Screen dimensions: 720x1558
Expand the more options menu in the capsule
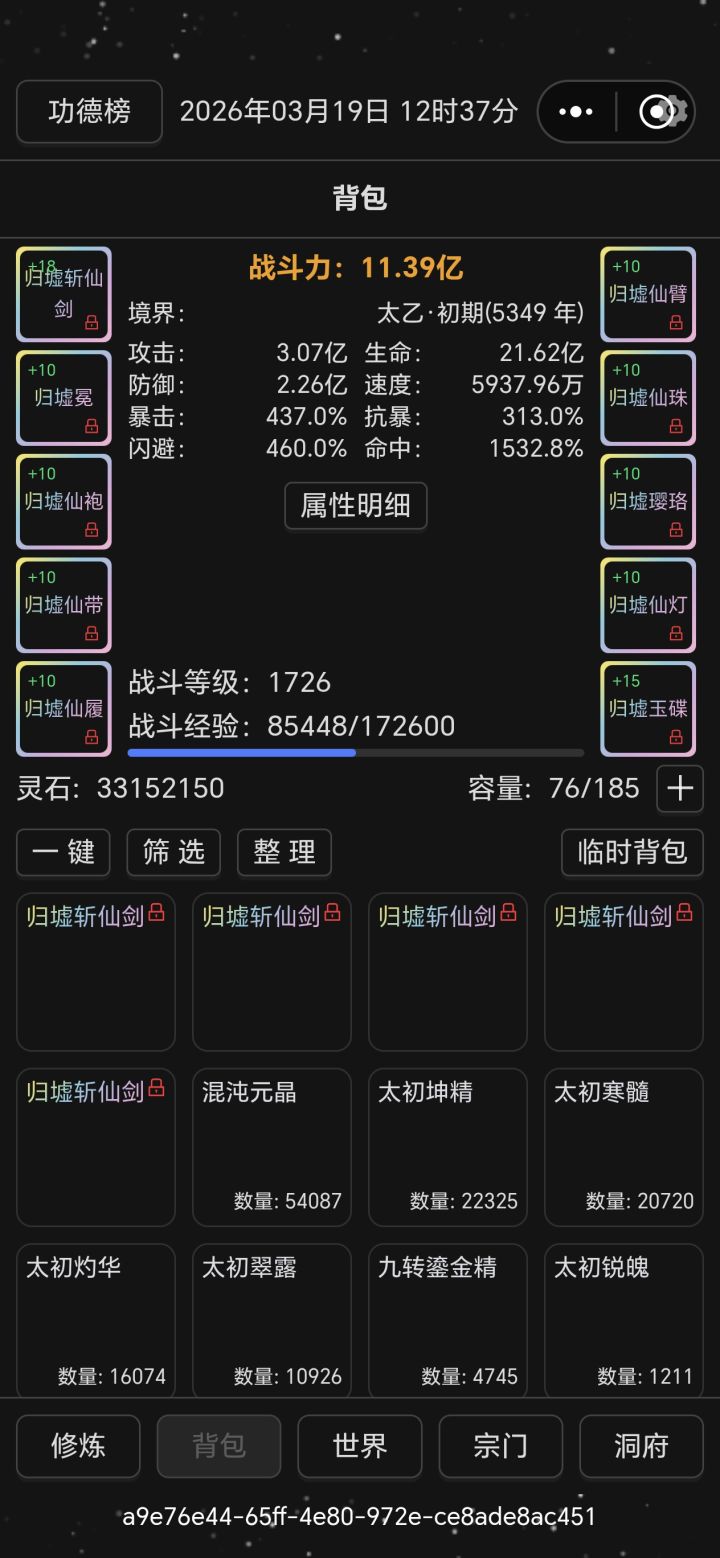click(576, 111)
